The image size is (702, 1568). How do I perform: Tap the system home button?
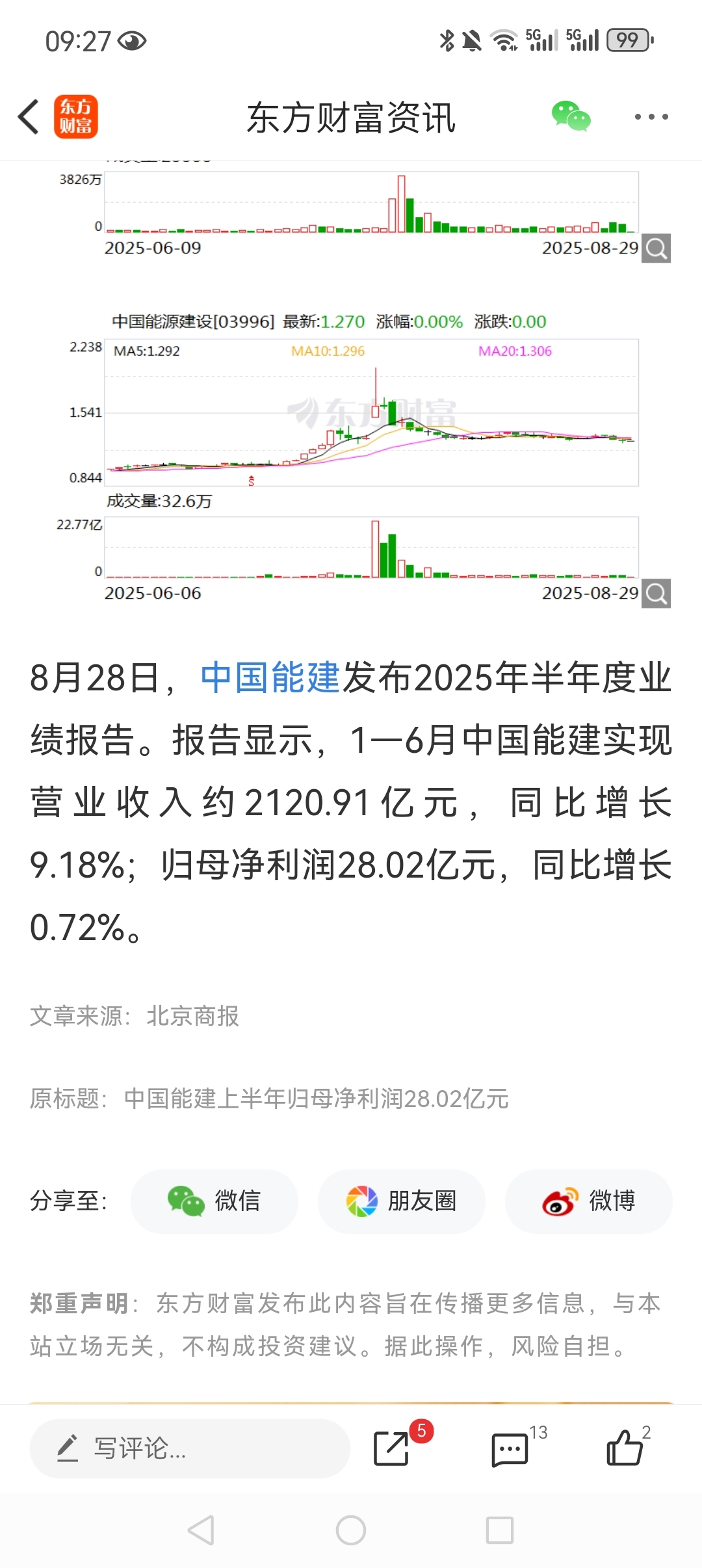[x=351, y=1530]
